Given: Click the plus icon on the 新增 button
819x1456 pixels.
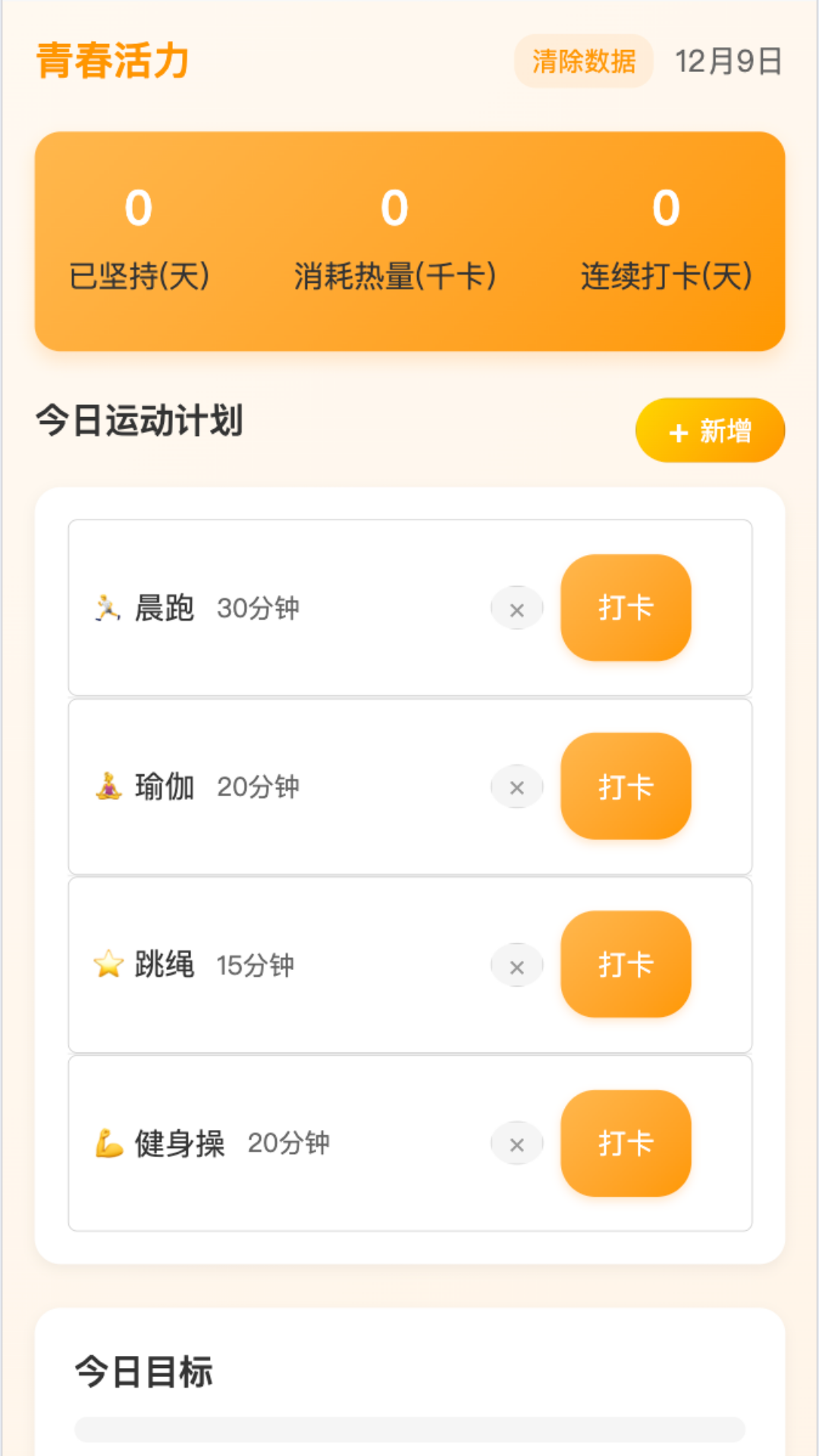Looking at the screenshot, I should (677, 431).
